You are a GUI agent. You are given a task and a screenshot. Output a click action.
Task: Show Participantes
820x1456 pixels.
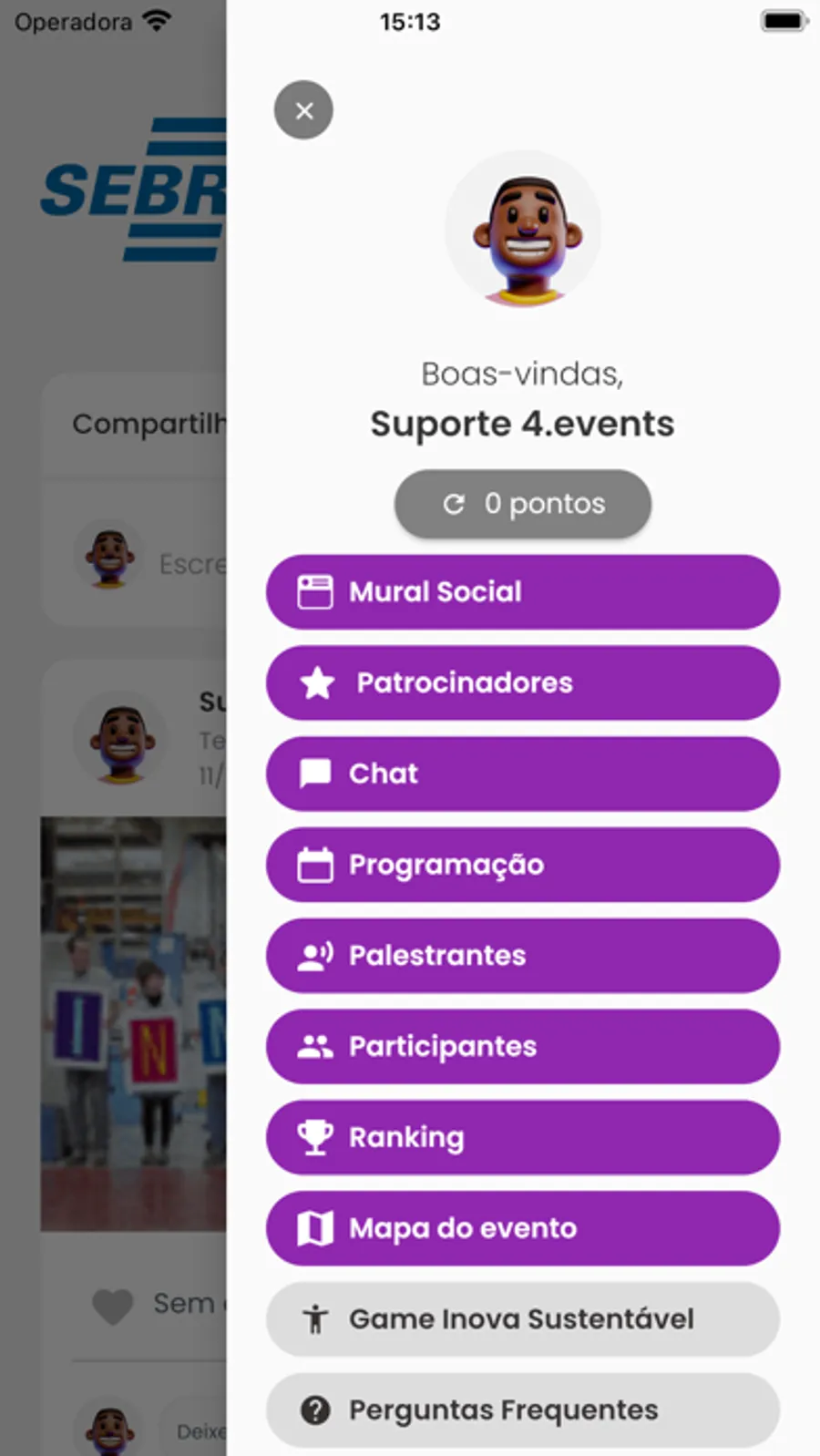[522, 1046]
